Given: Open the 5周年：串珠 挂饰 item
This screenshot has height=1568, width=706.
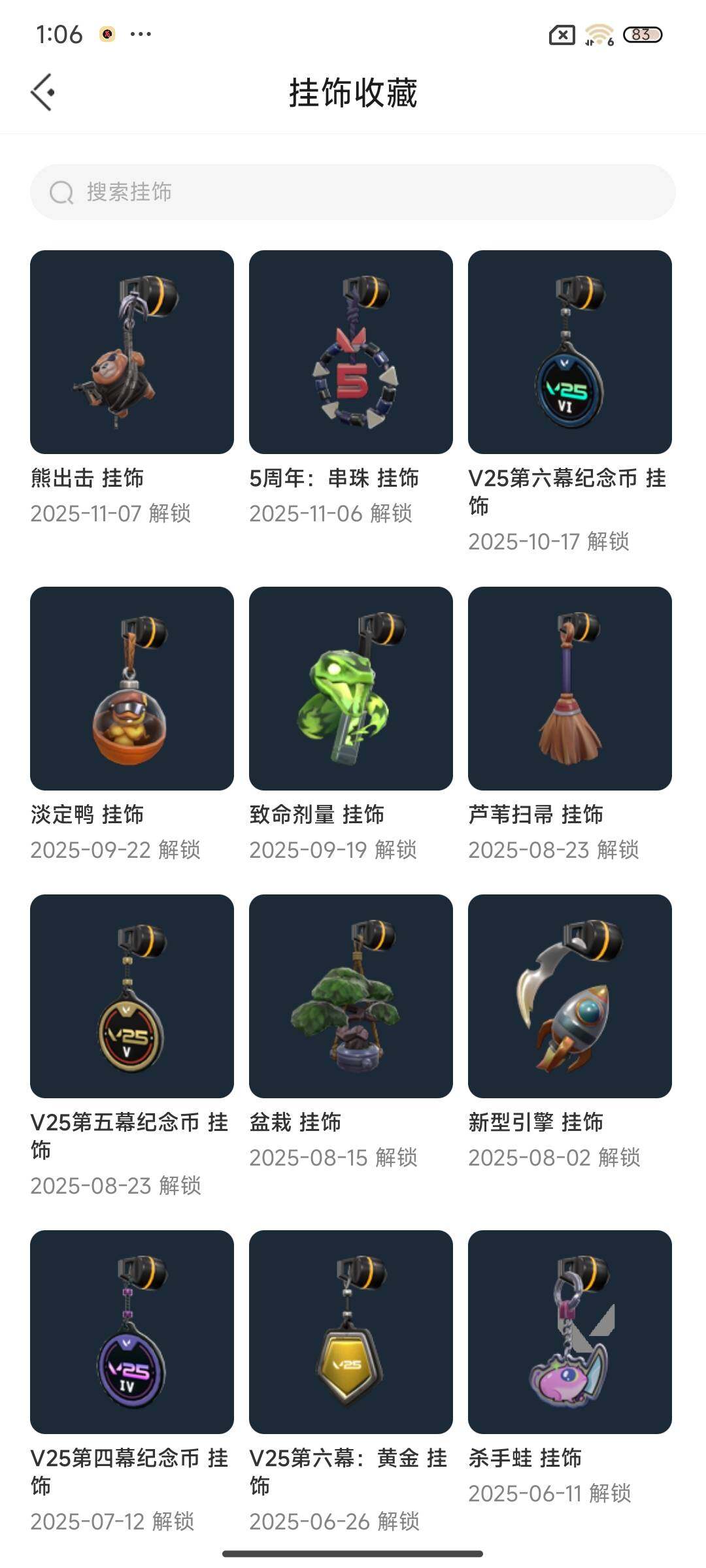Looking at the screenshot, I should tap(351, 352).
